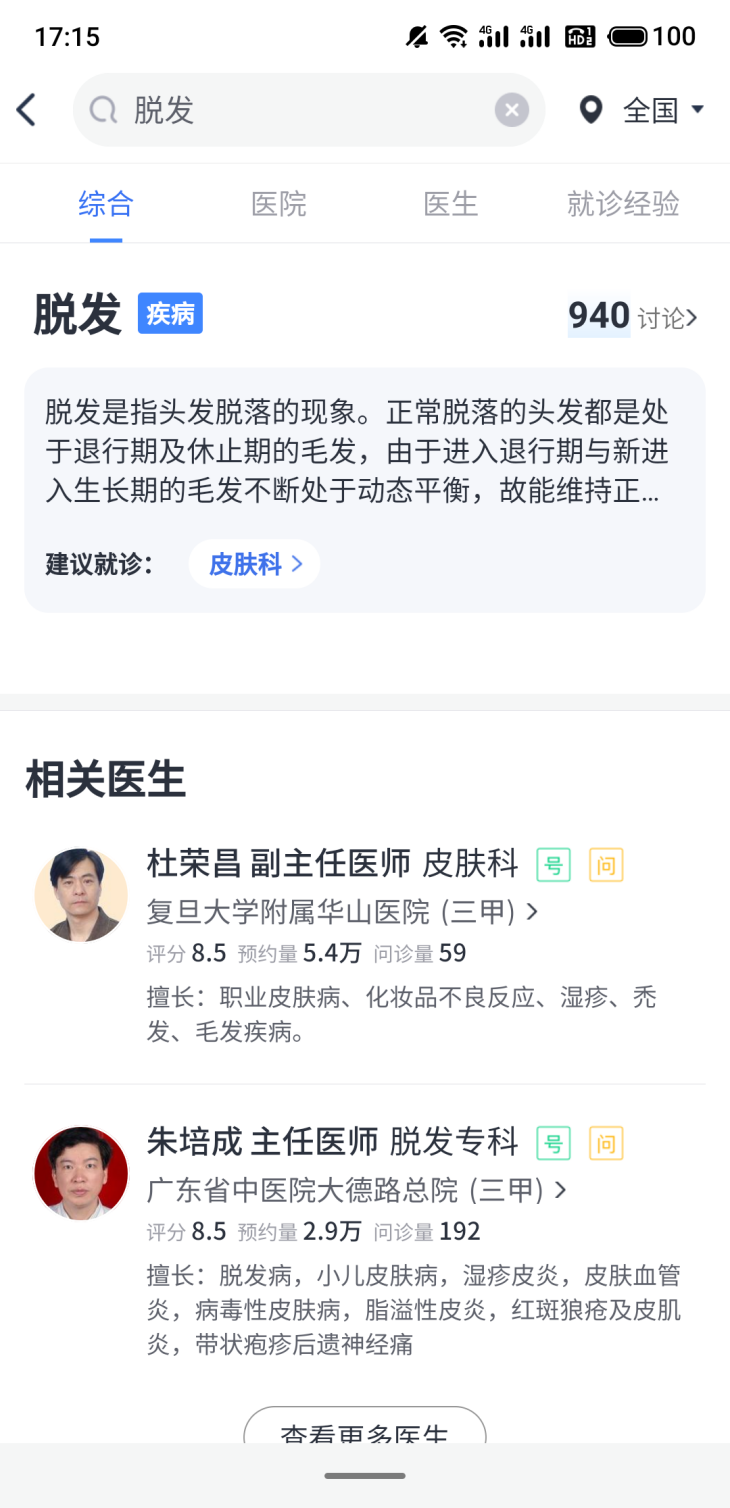
Task: View more doctors via 查看更多医生
Action: (364, 1428)
